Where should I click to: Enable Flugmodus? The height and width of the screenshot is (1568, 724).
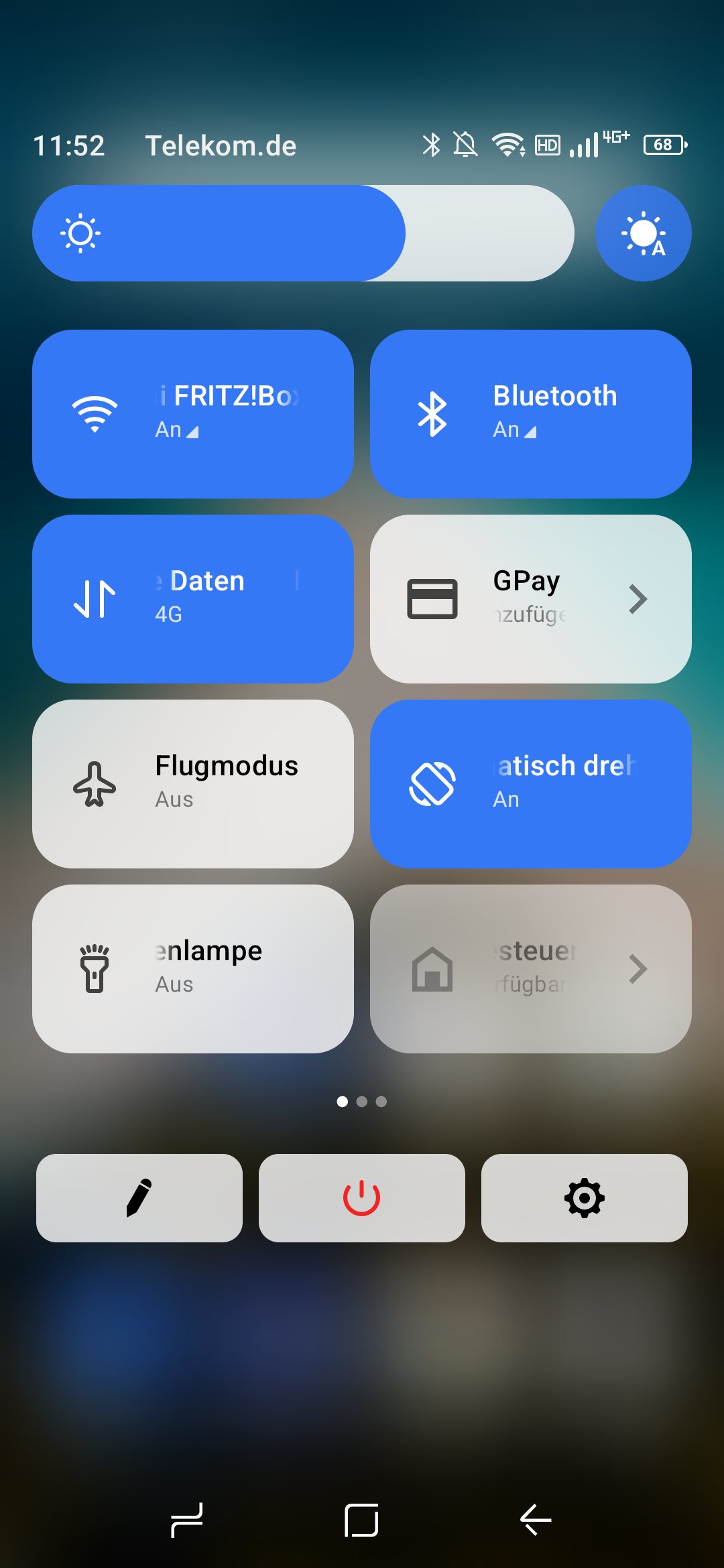[x=193, y=784]
